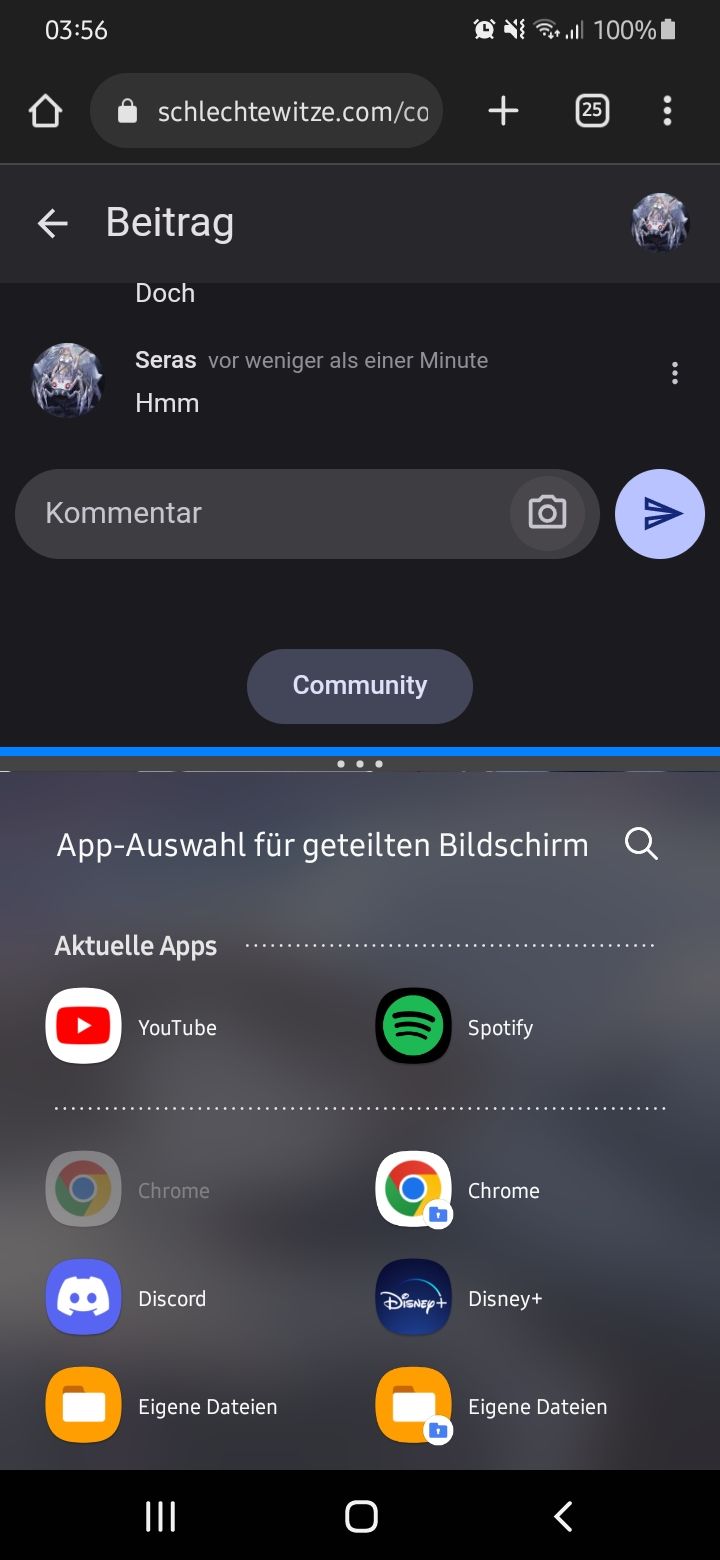Go back from the Beitrag page
Image resolution: width=720 pixels, height=1560 pixels.
52,223
